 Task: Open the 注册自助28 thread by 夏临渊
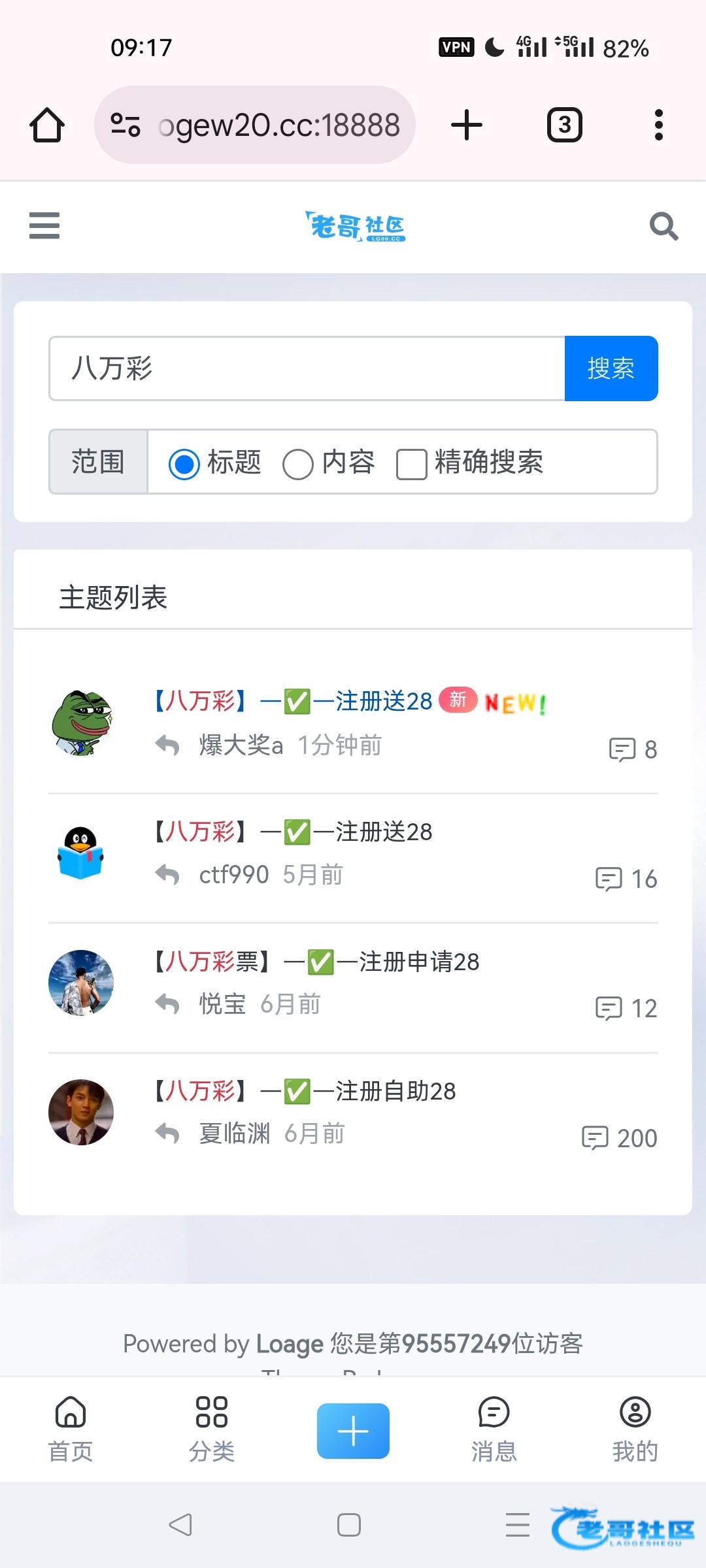click(x=305, y=1091)
